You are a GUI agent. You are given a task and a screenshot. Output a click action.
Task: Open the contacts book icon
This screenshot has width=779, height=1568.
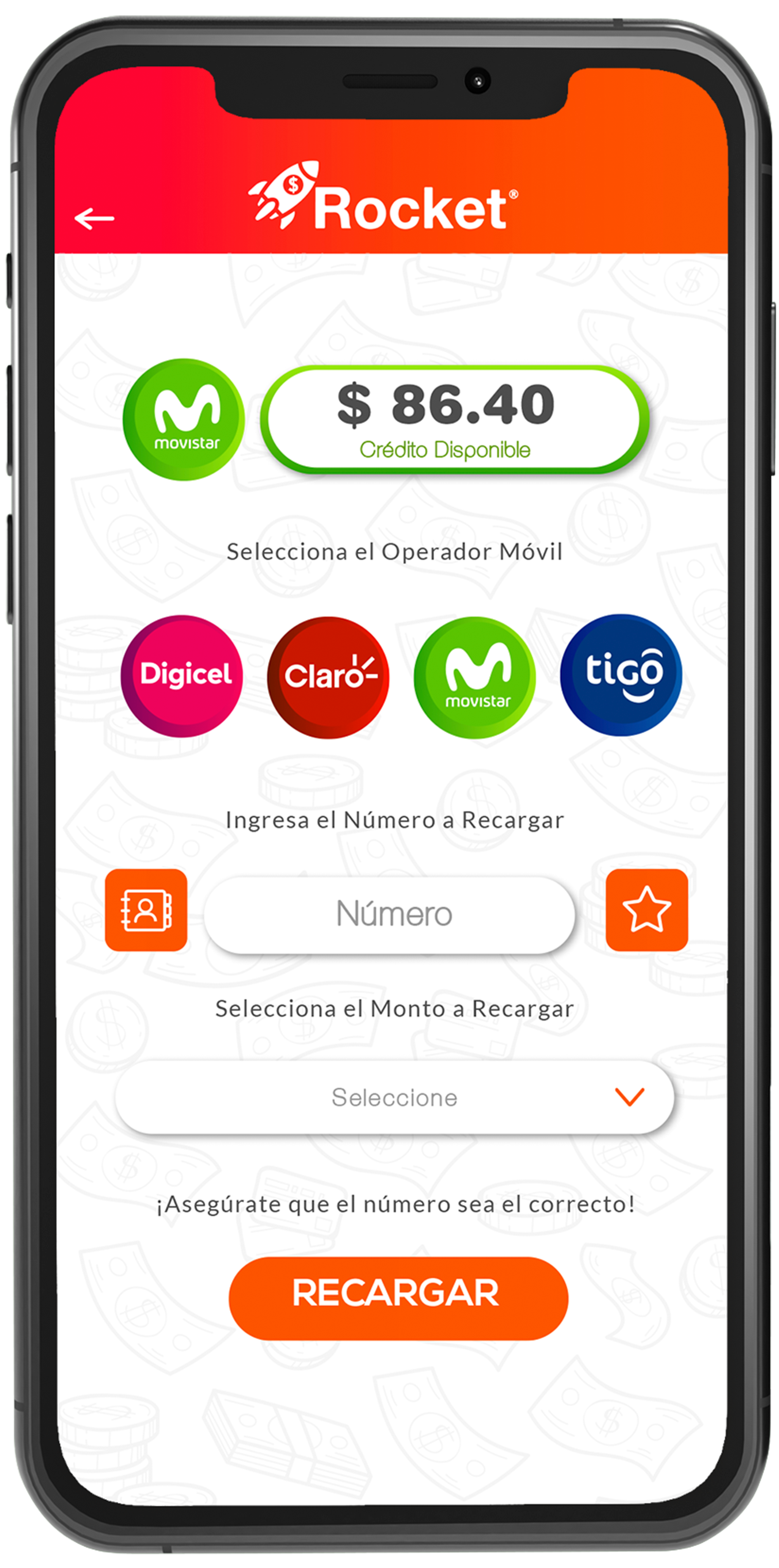(x=146, y=910)
